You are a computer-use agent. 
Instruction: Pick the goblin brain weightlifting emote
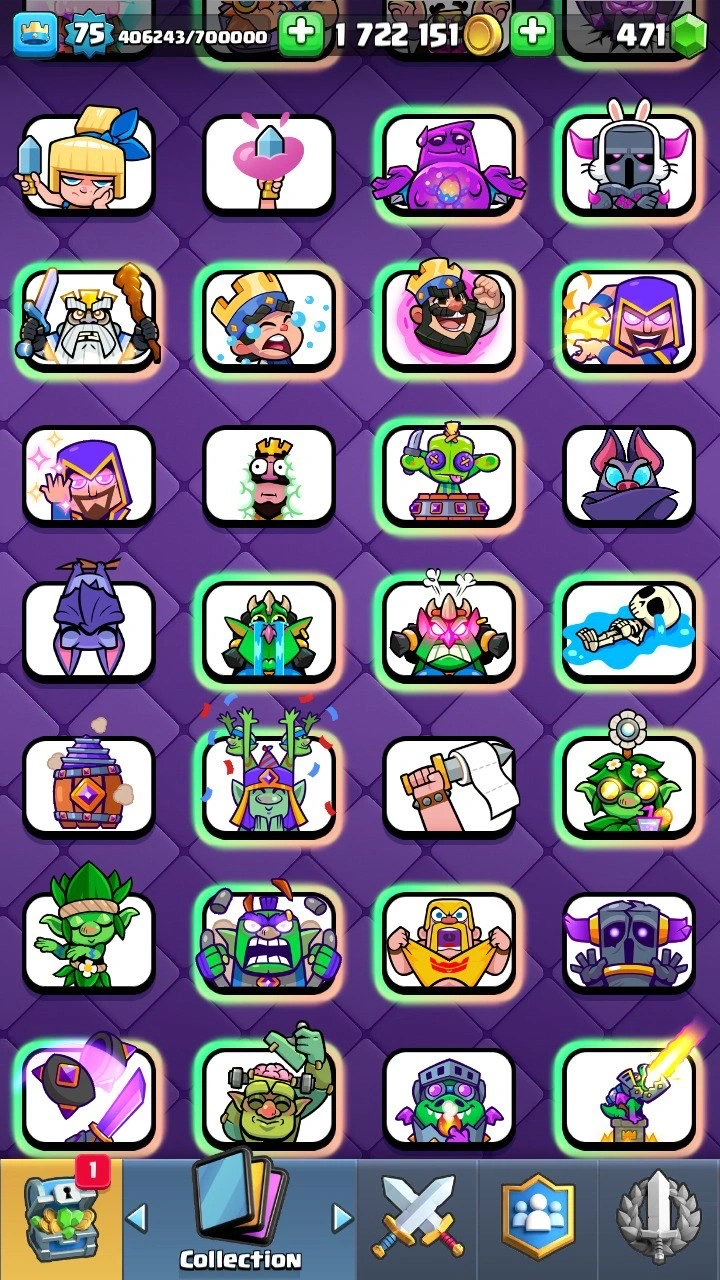[268, 1097]
